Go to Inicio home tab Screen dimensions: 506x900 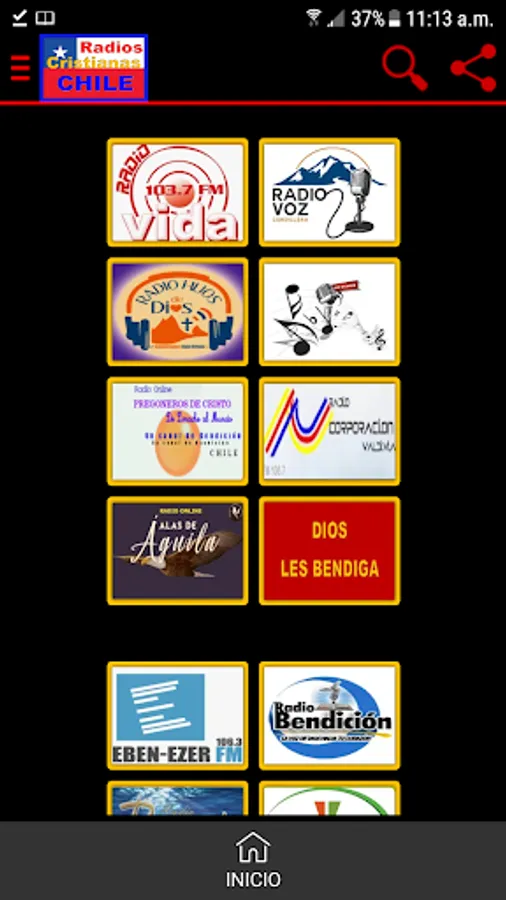253,860
